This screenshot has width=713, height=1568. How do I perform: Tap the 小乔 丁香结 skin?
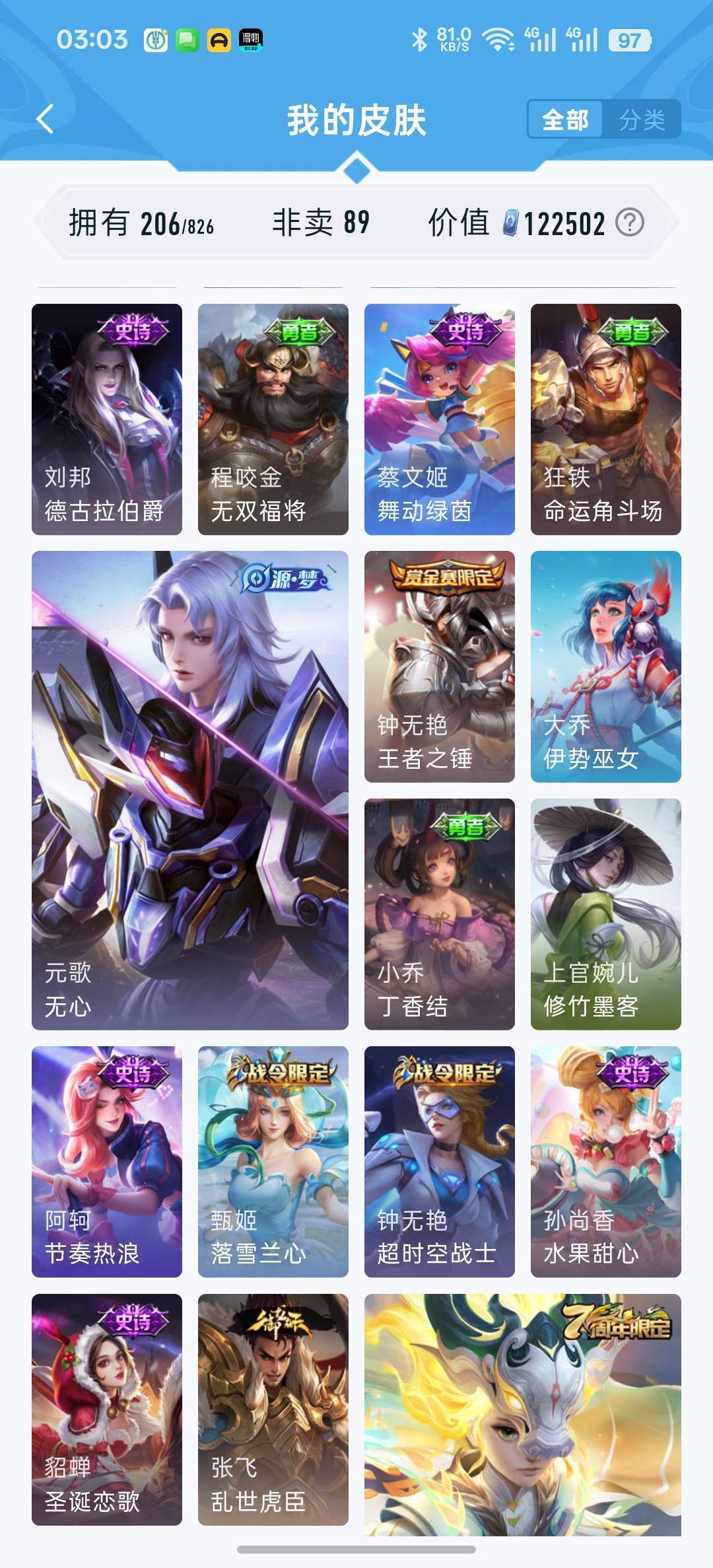440,914
